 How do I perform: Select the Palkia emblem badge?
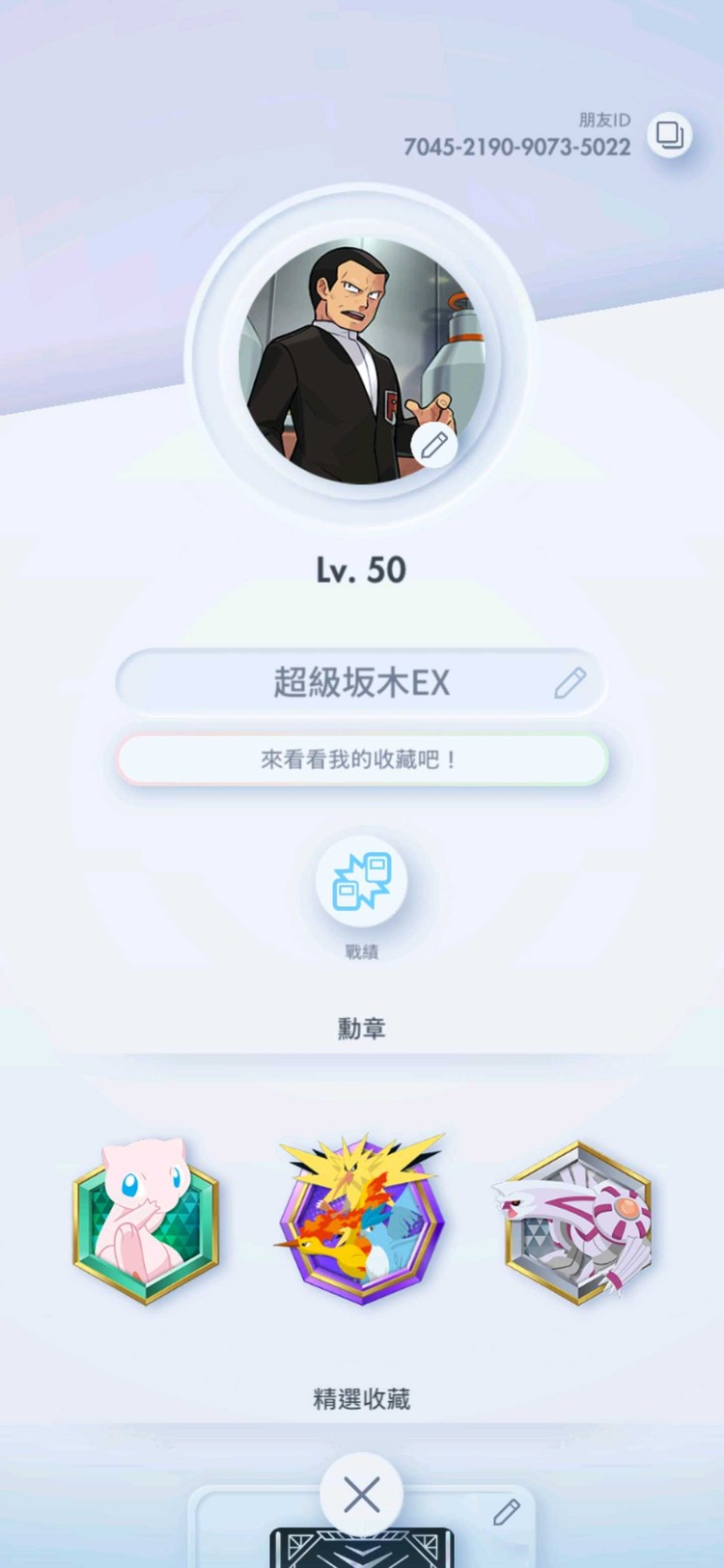[x=577, y=1223]
